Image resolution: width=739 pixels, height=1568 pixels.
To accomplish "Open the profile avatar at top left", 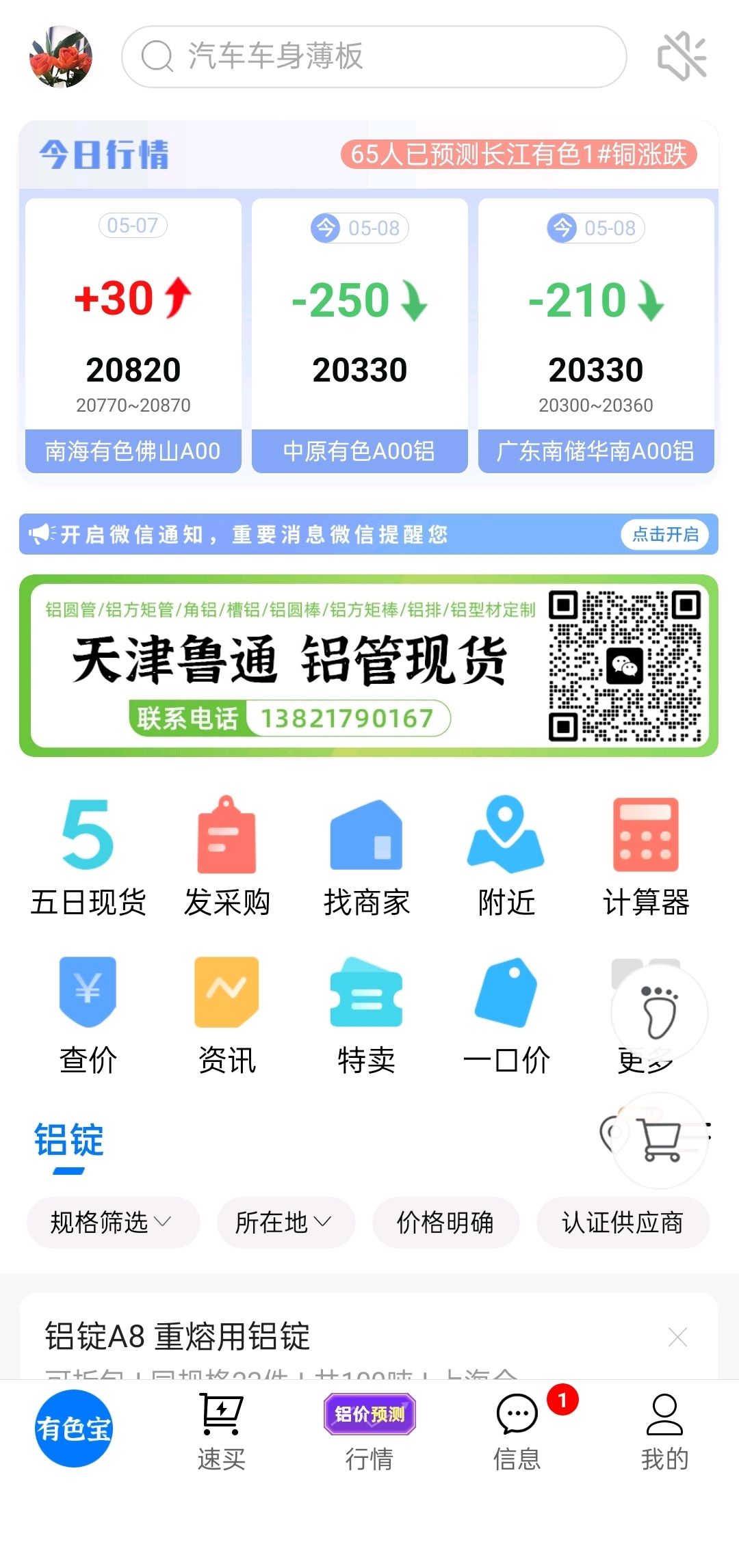I will 61,57.
